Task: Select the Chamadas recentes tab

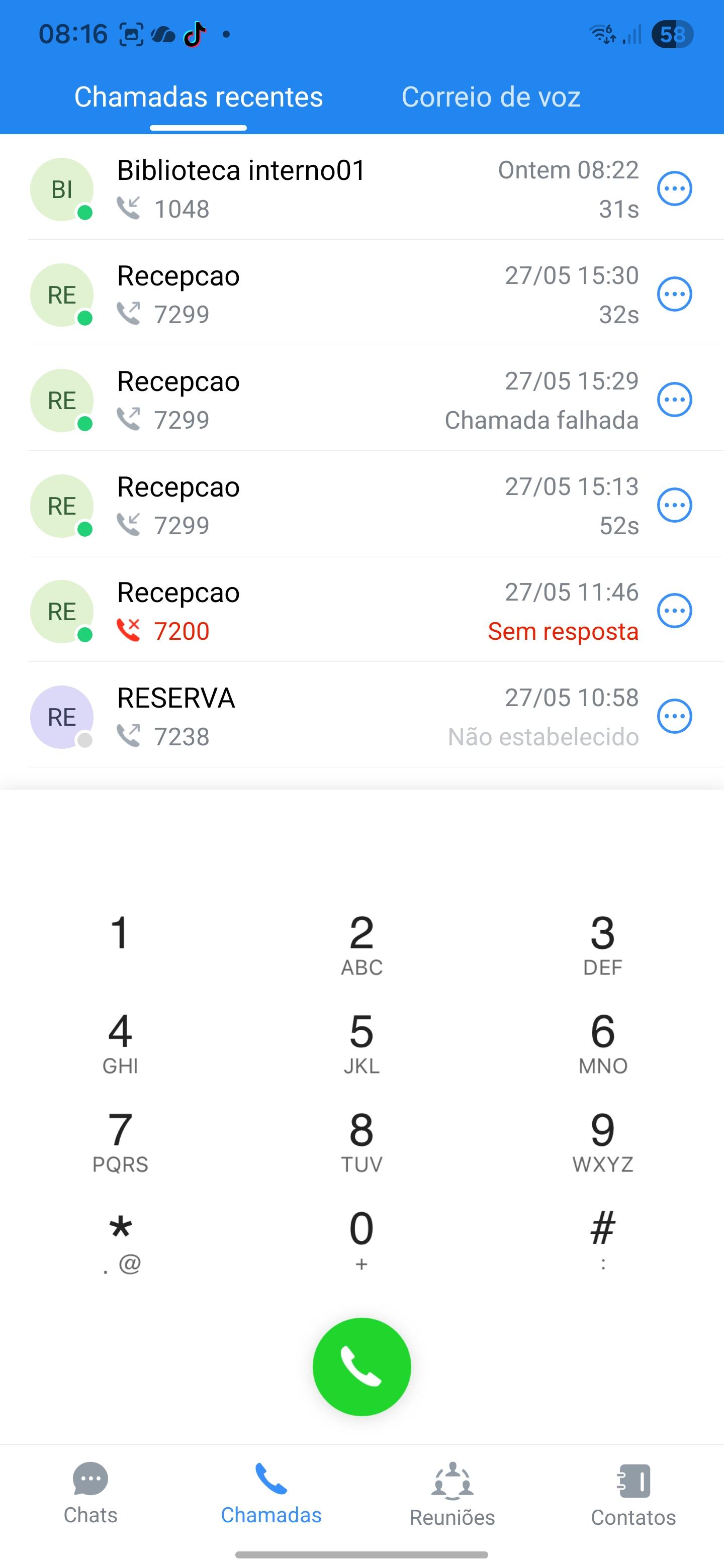Action: point(199,97)
